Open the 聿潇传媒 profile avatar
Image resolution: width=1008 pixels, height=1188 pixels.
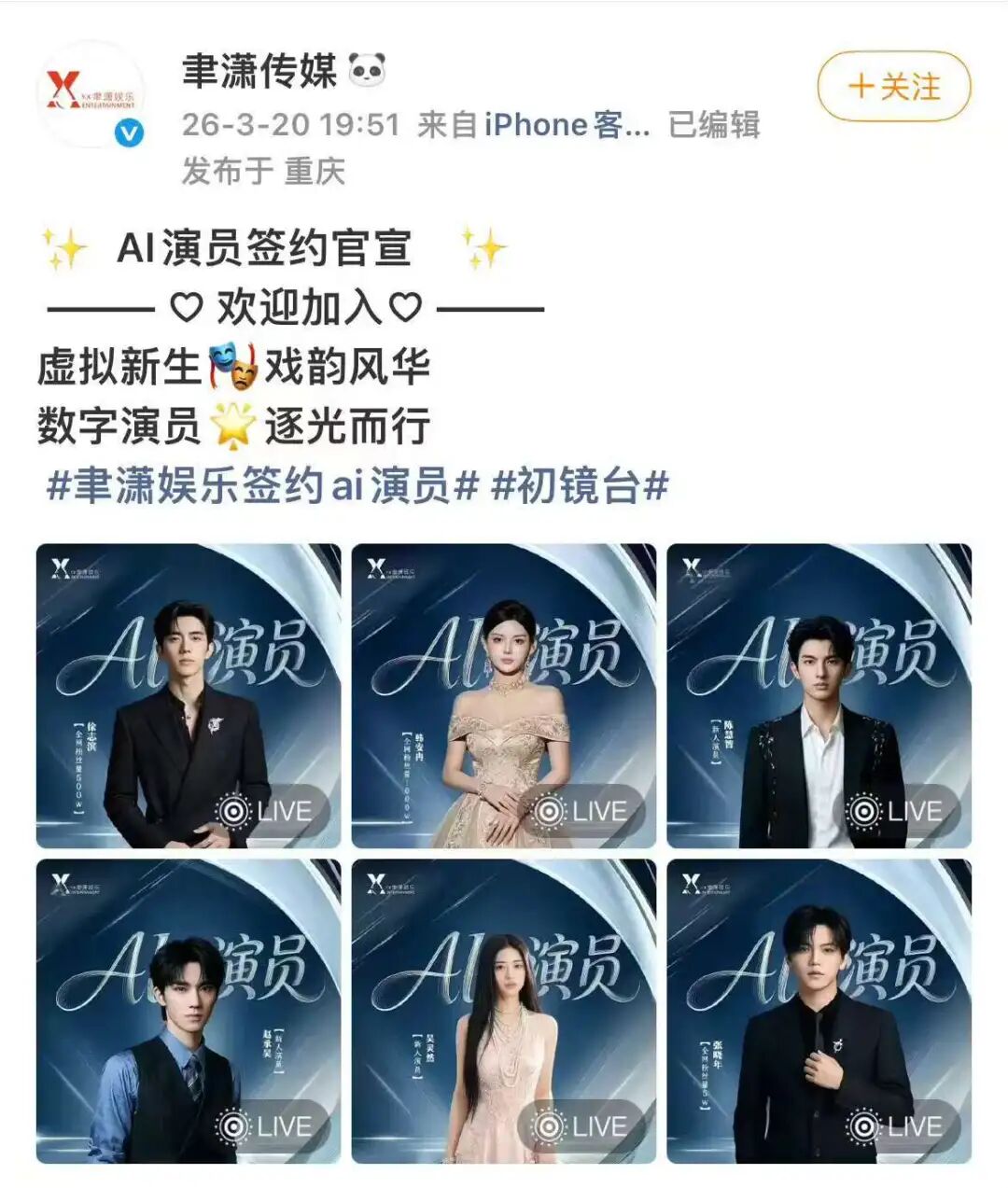tap(91, 95)
